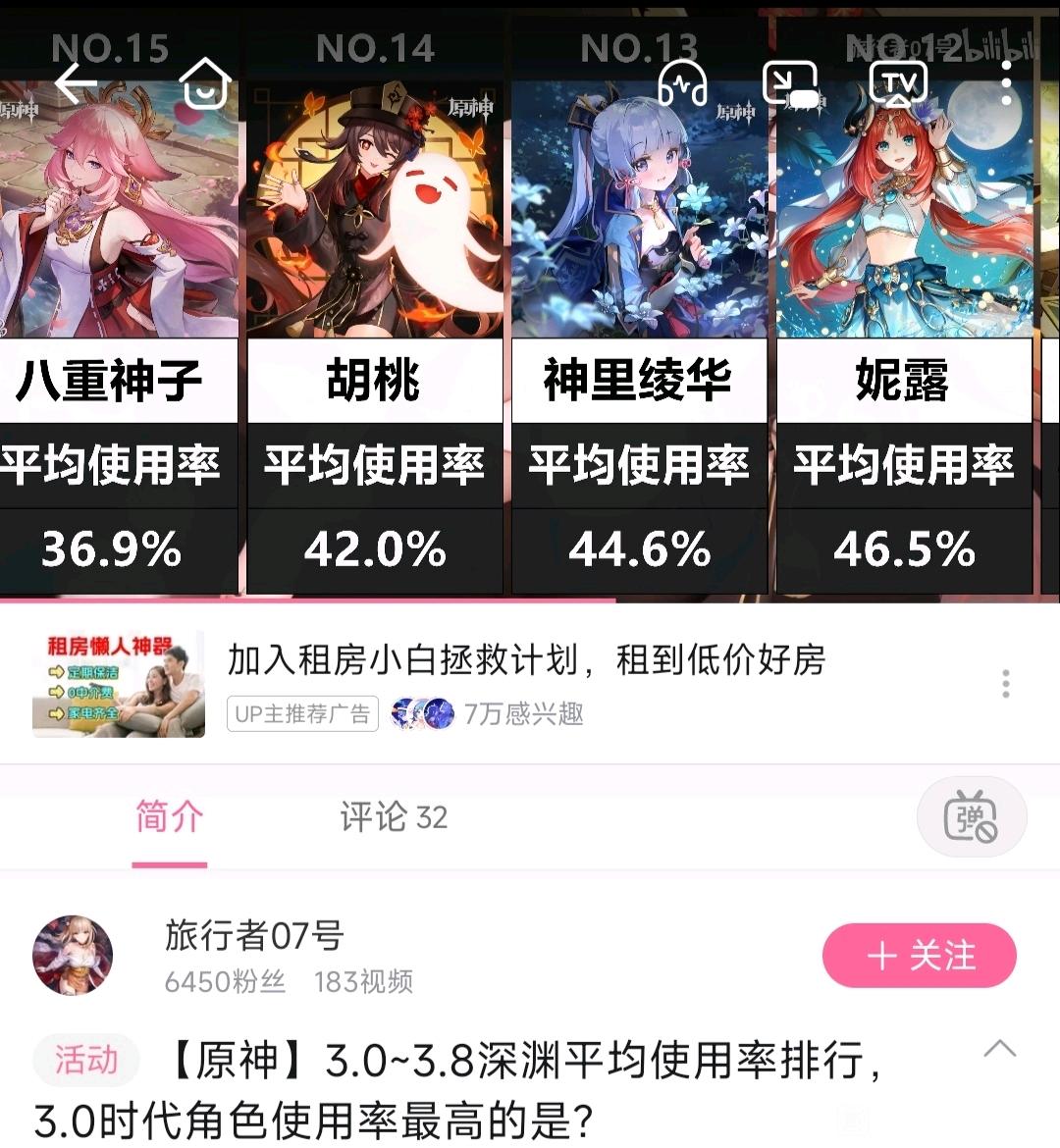Open the video player overflow menu
The height and width of the screenshot is (1148, 1060).
click(1006, 84)
